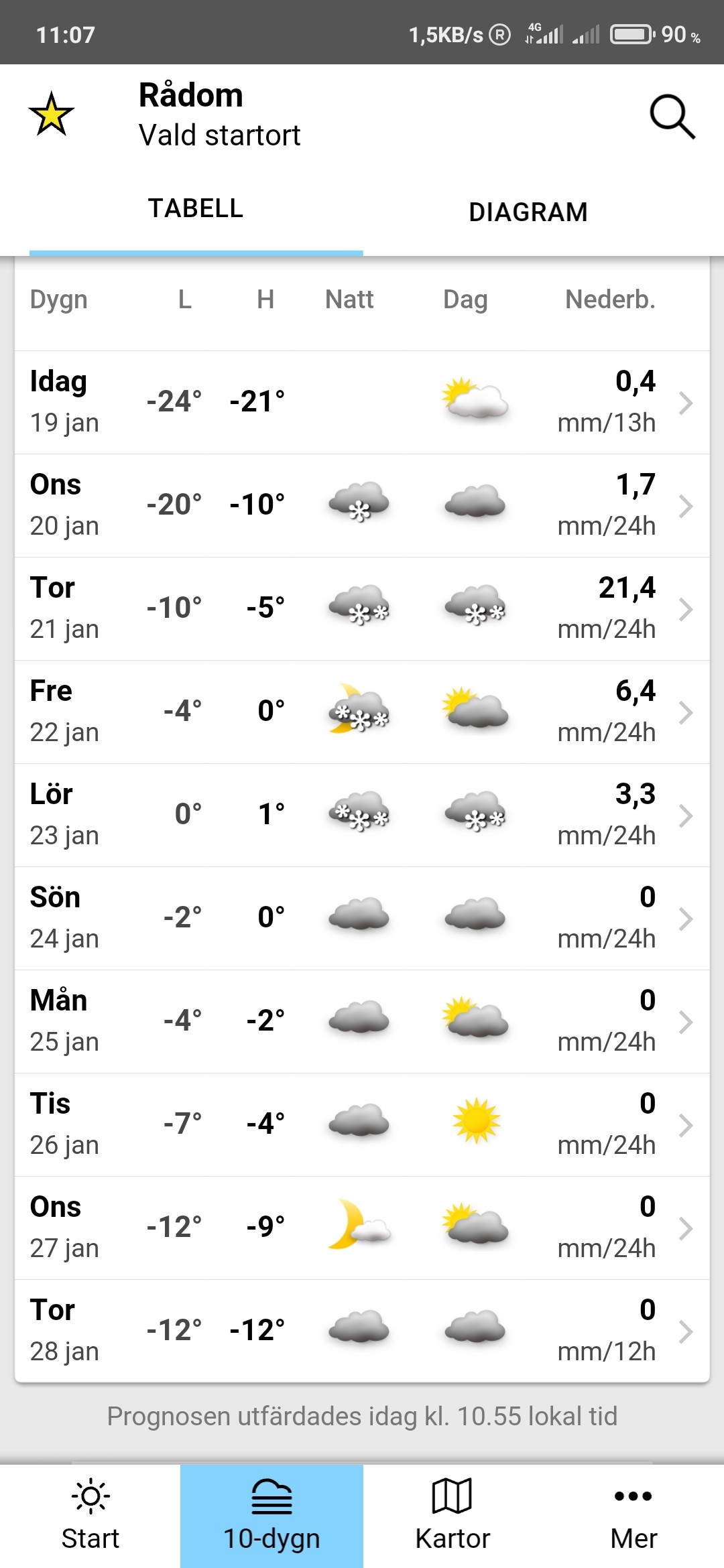View Tor 21 jan hourly forecast

pos(362,609)
